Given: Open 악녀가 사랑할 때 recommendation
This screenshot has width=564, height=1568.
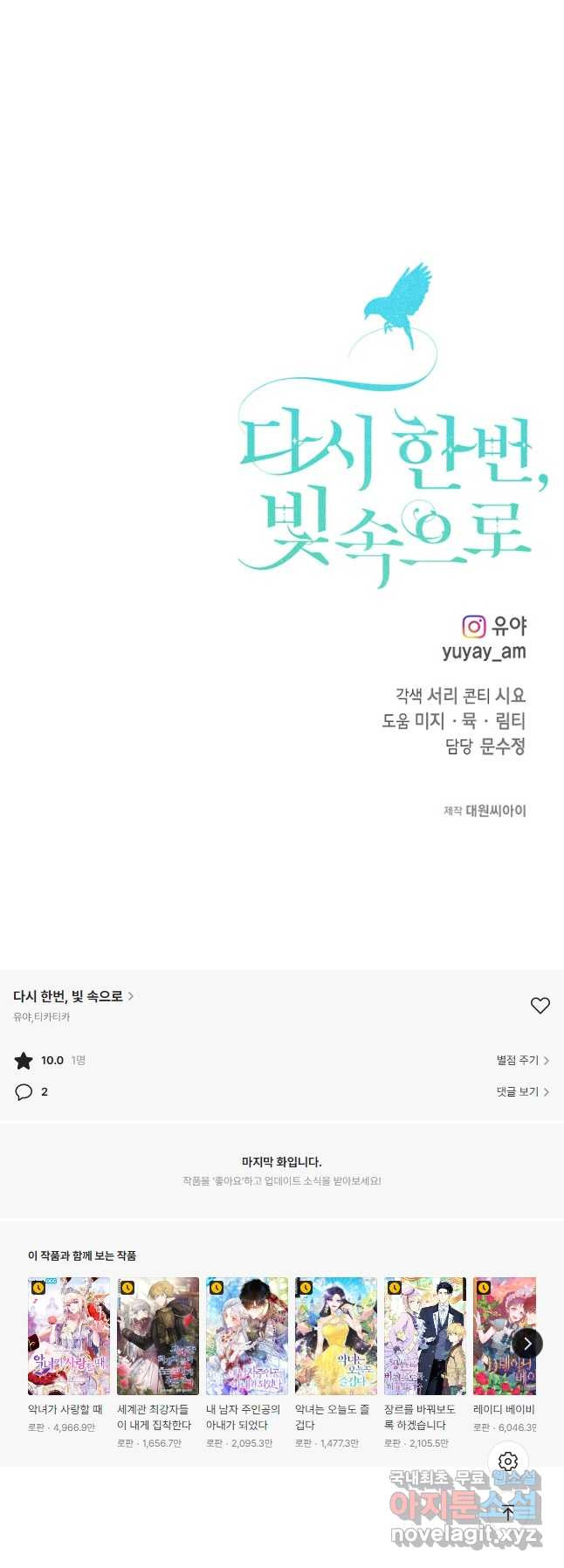Looking at the screenshot, I should (69, 1337).
